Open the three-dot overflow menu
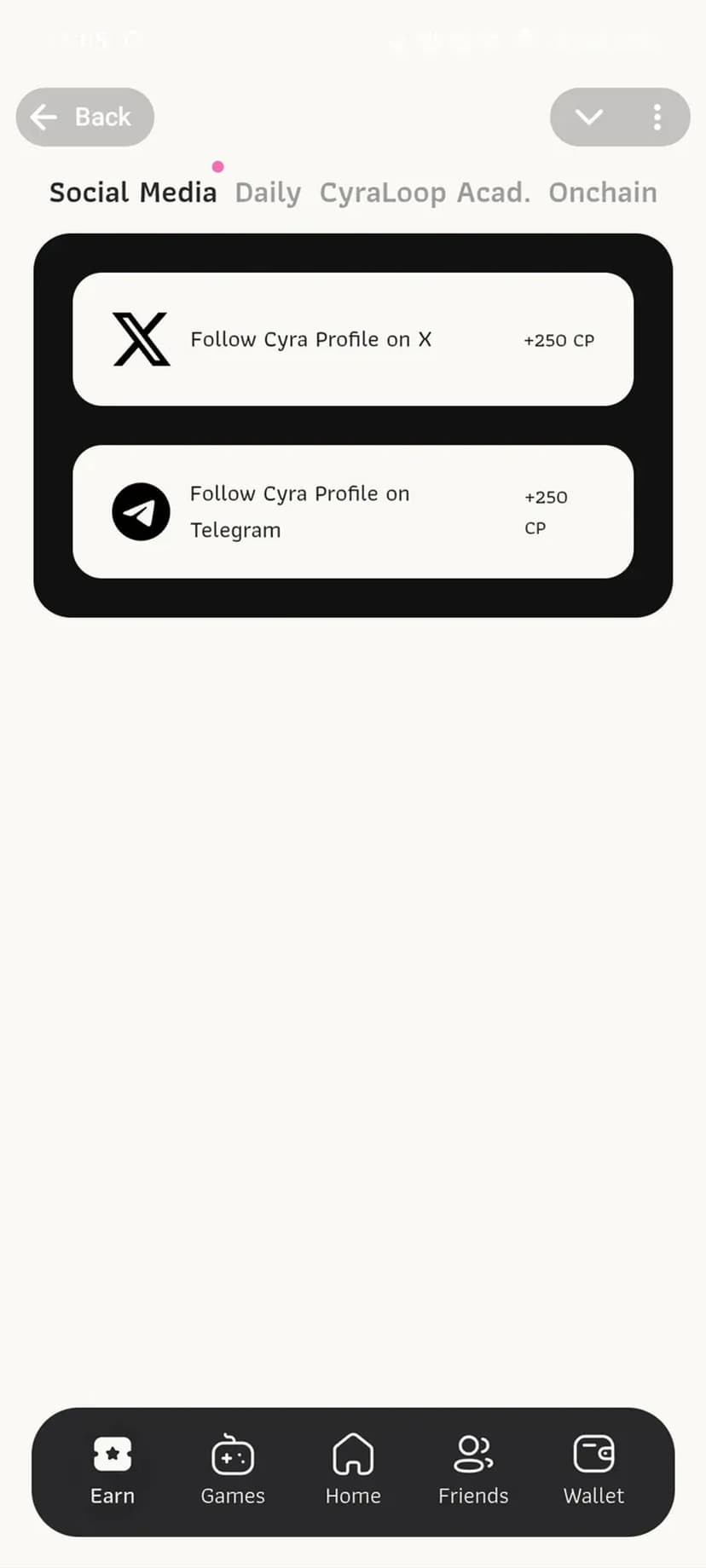The width and height of the screenshot is (706, 1568). [x=657, y=117]
